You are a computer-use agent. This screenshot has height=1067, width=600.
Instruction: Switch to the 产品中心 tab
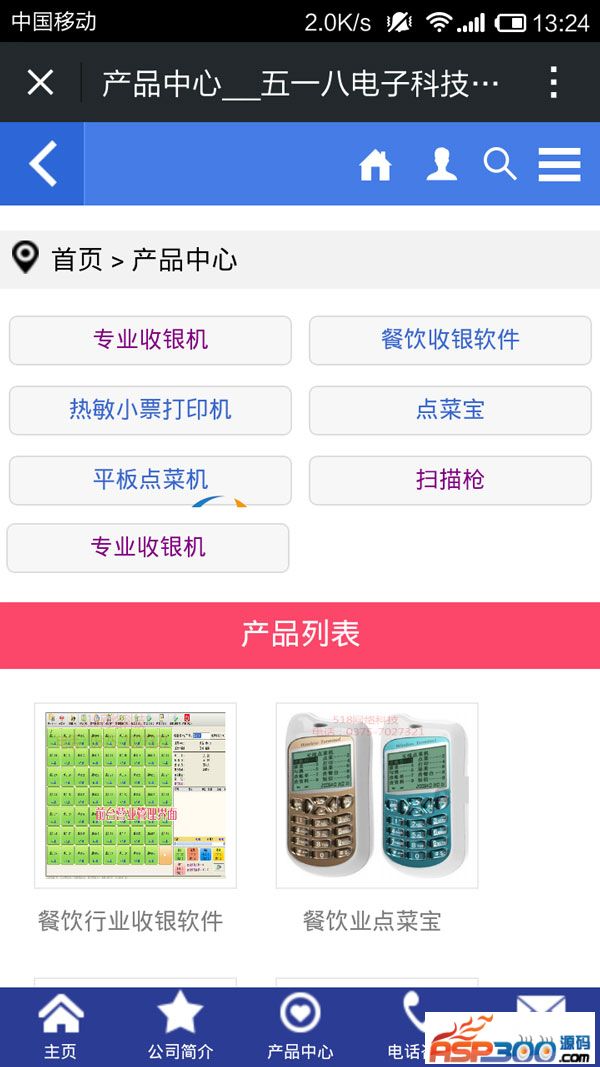300,1027
